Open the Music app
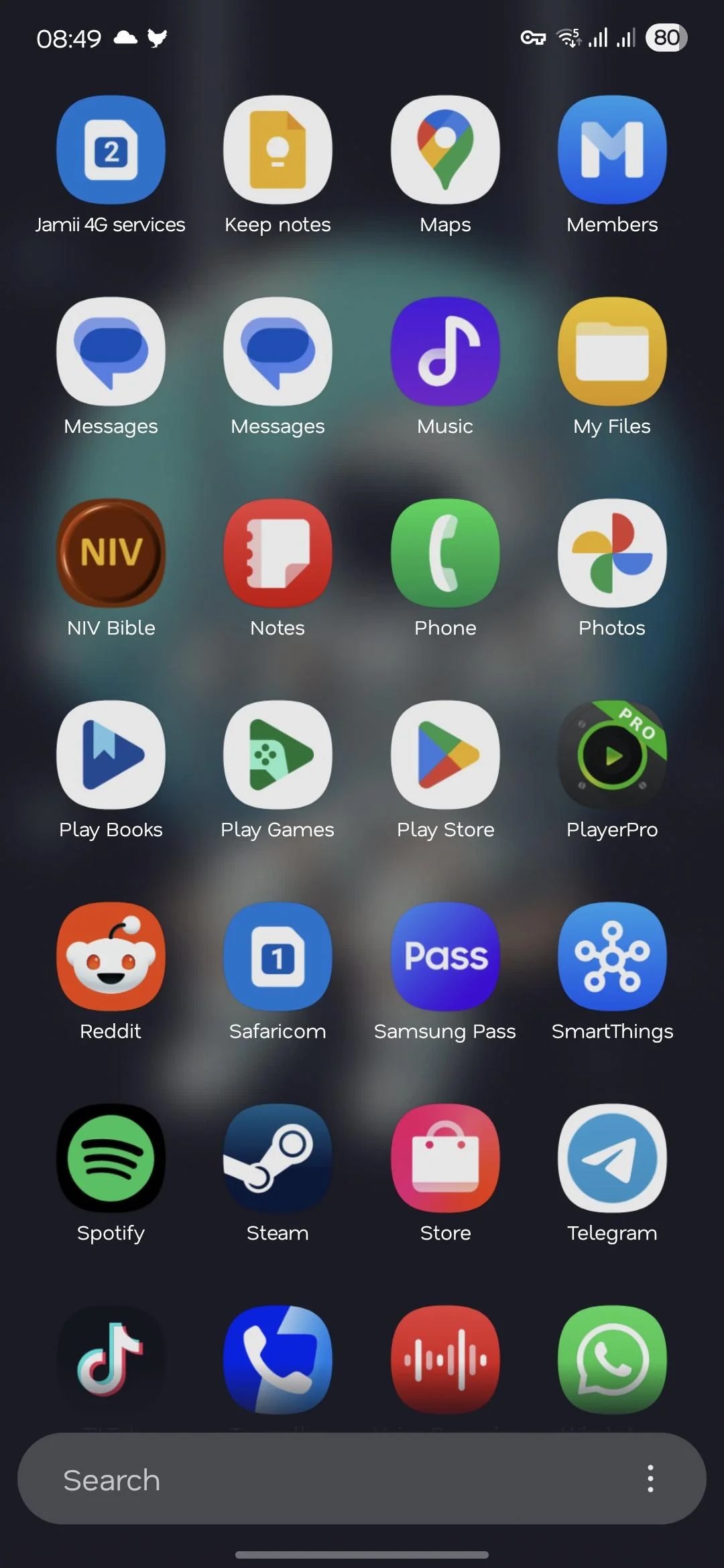 pos(445,352)
